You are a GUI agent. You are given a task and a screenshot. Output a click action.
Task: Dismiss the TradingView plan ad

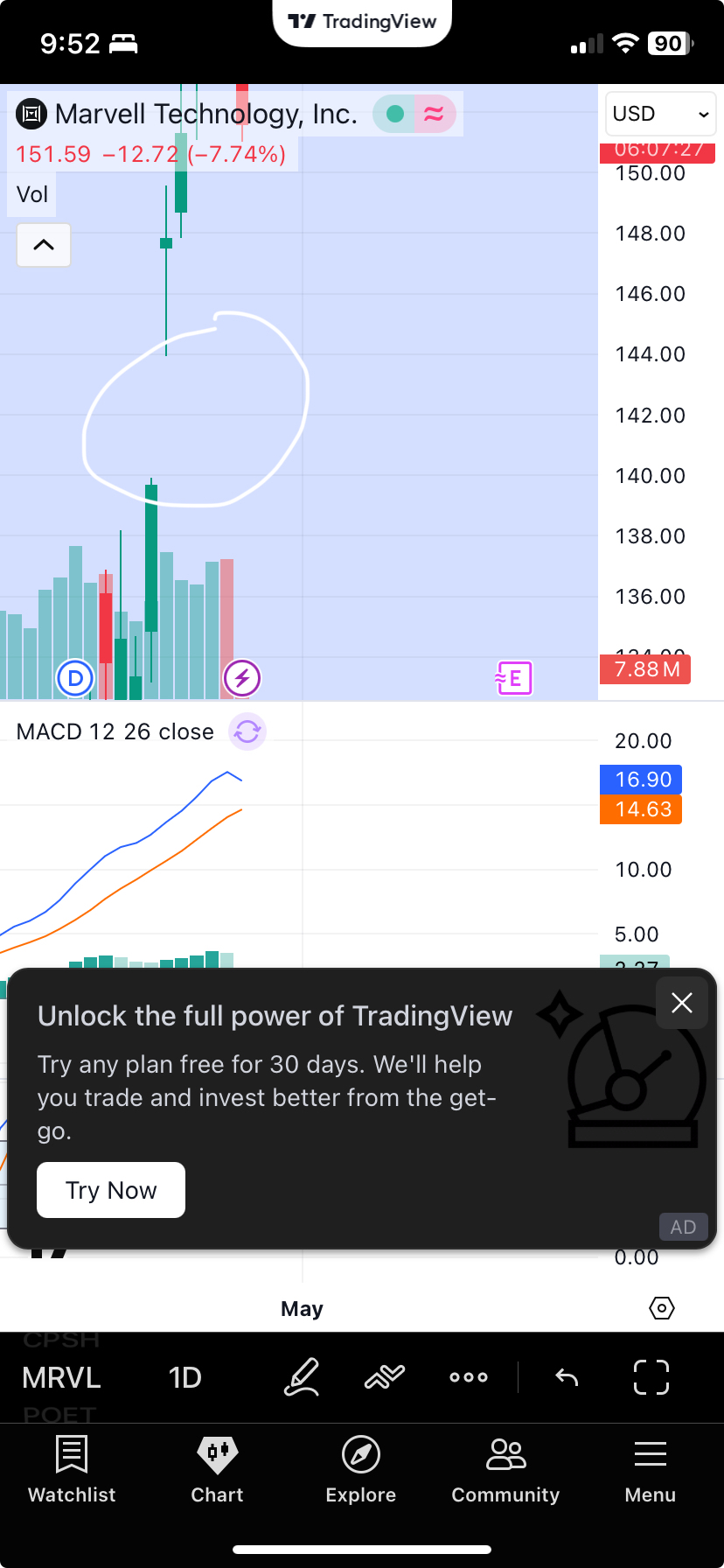682,1003
